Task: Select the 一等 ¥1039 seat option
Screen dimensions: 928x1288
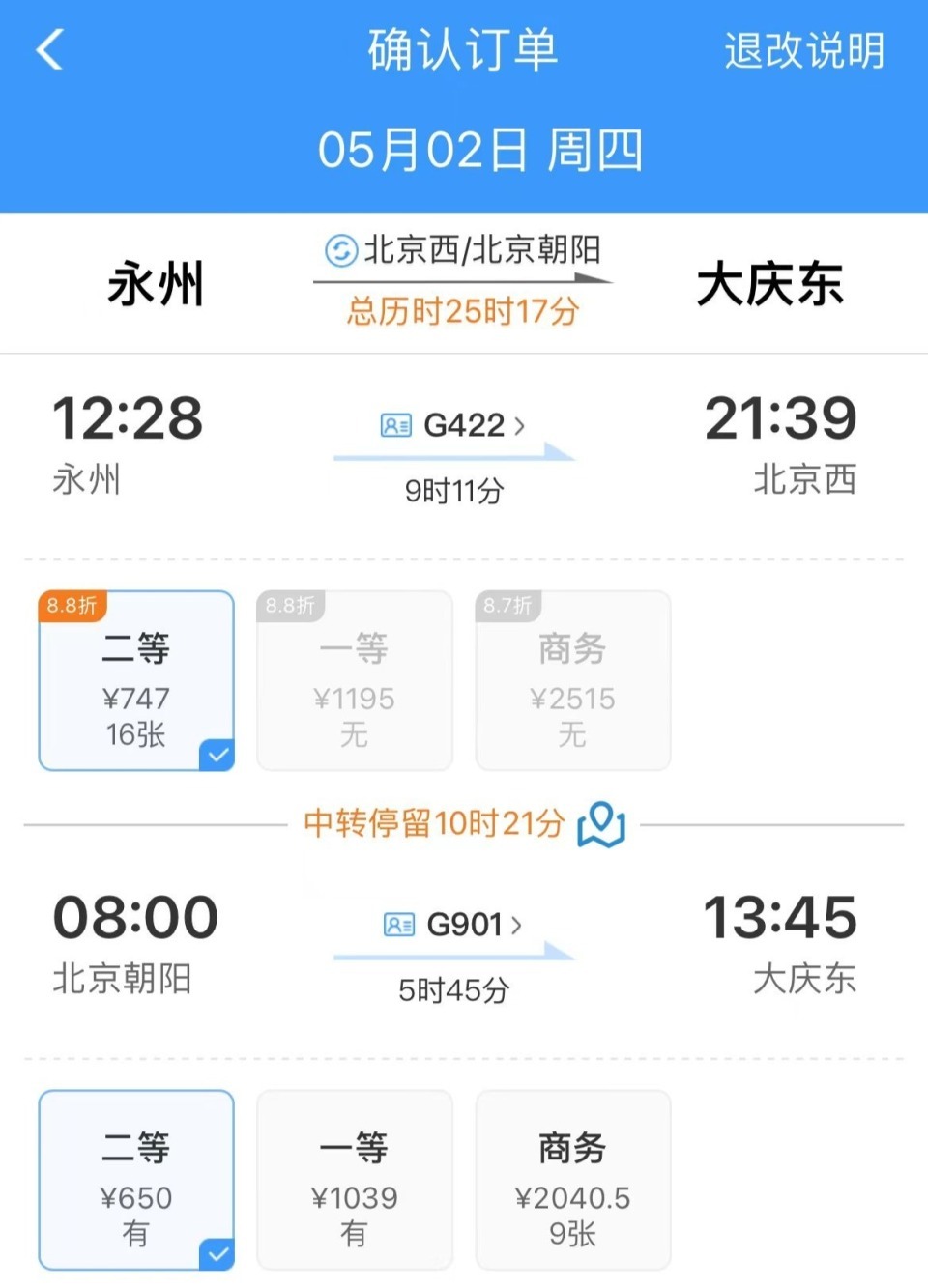Action: click(x=354, y=1181)
